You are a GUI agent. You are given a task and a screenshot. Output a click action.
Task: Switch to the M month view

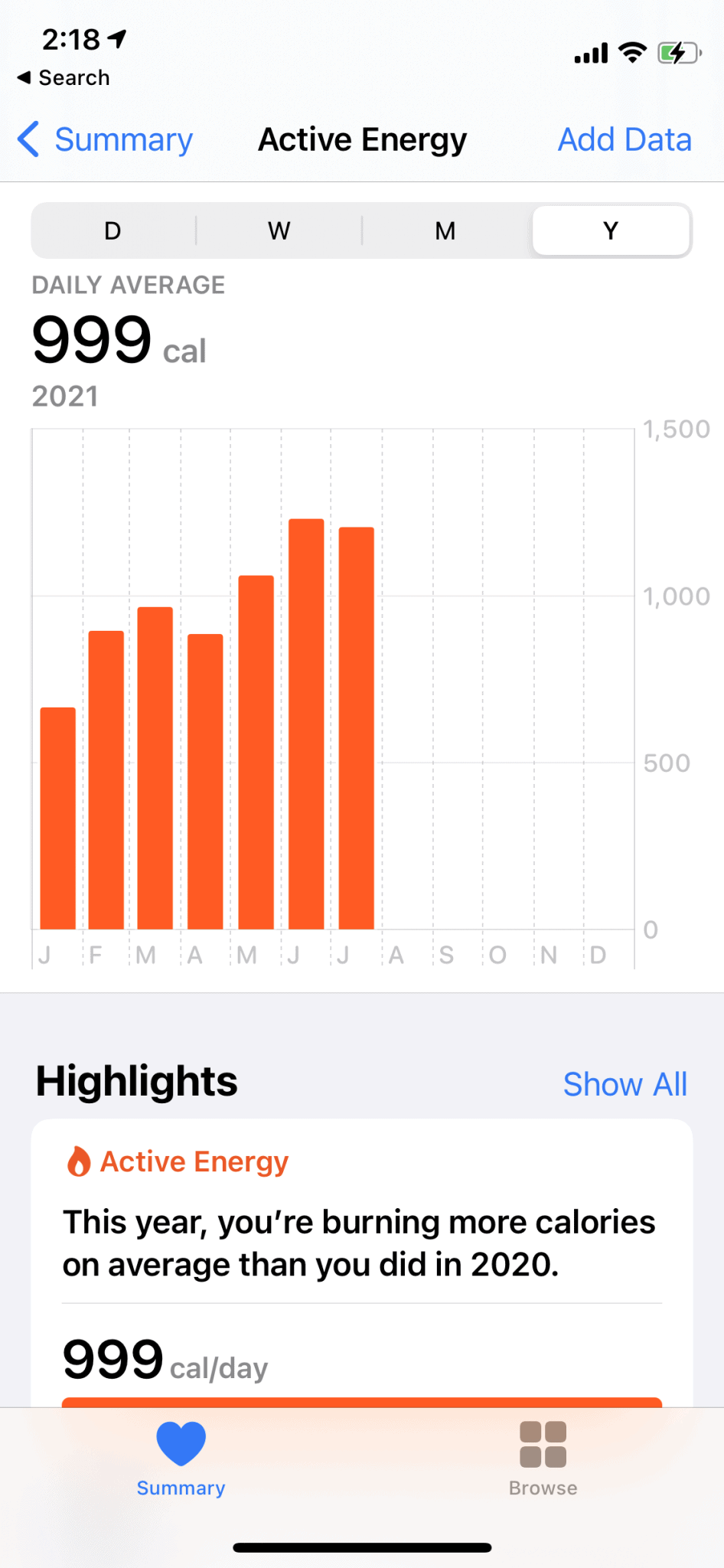click(x=445, y=230)
